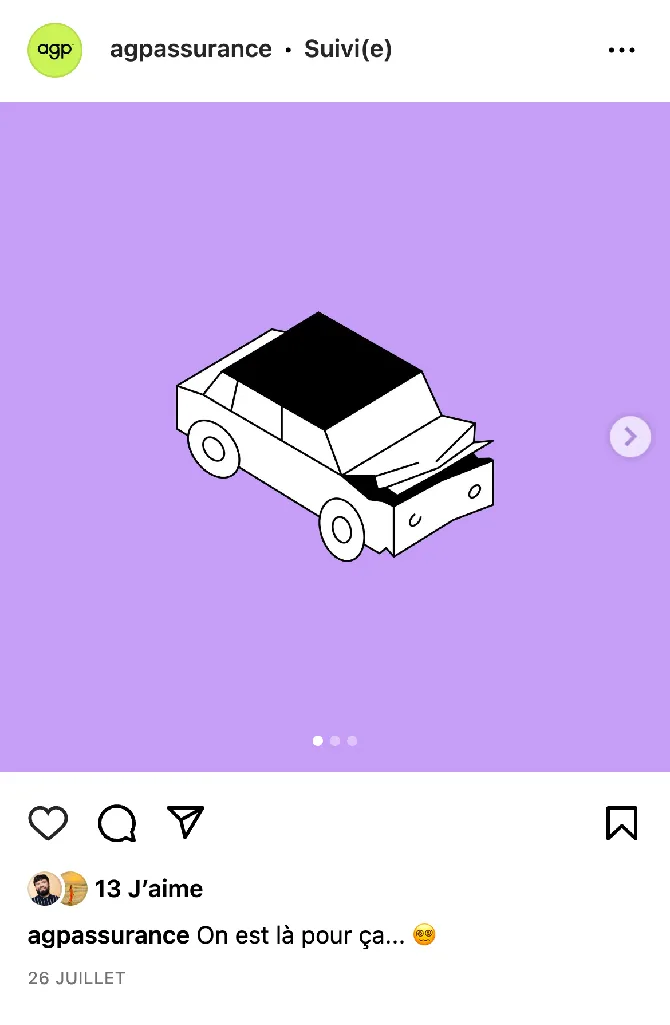Save the post with the bookmark icon
The height and width of the screenshot is (1025, 670).
(x=621, y=823)
